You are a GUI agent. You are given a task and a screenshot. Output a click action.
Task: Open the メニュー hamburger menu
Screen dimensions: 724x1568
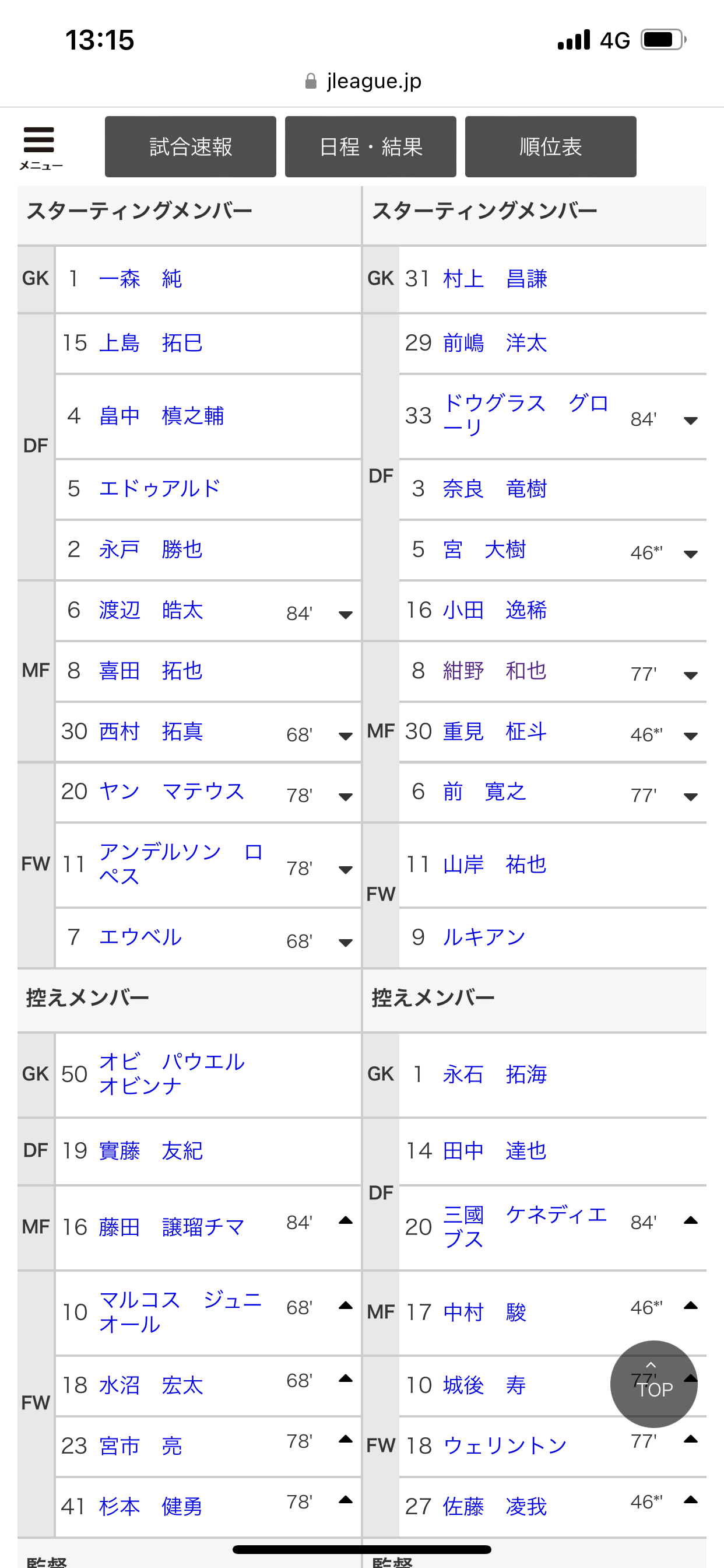pos(40,146)
